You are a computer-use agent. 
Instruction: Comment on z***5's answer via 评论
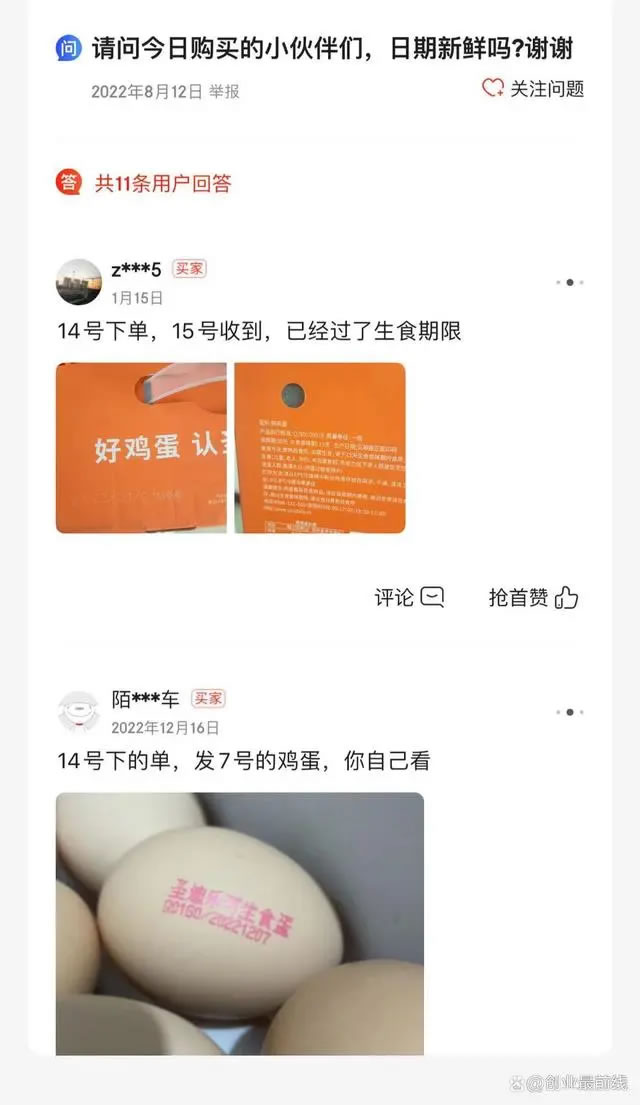[x=409, y=598]
